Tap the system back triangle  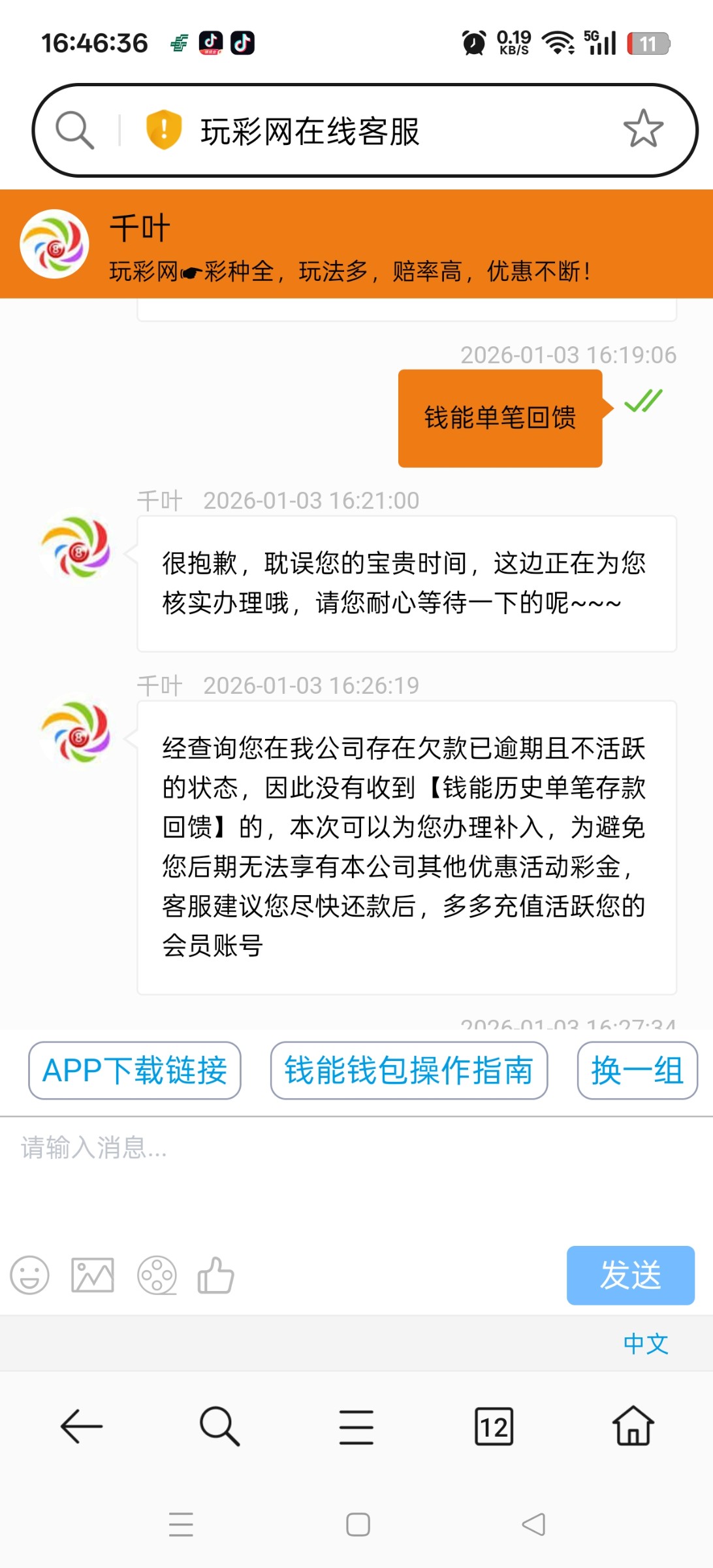pyautogui.click(x=533, y=1525)
